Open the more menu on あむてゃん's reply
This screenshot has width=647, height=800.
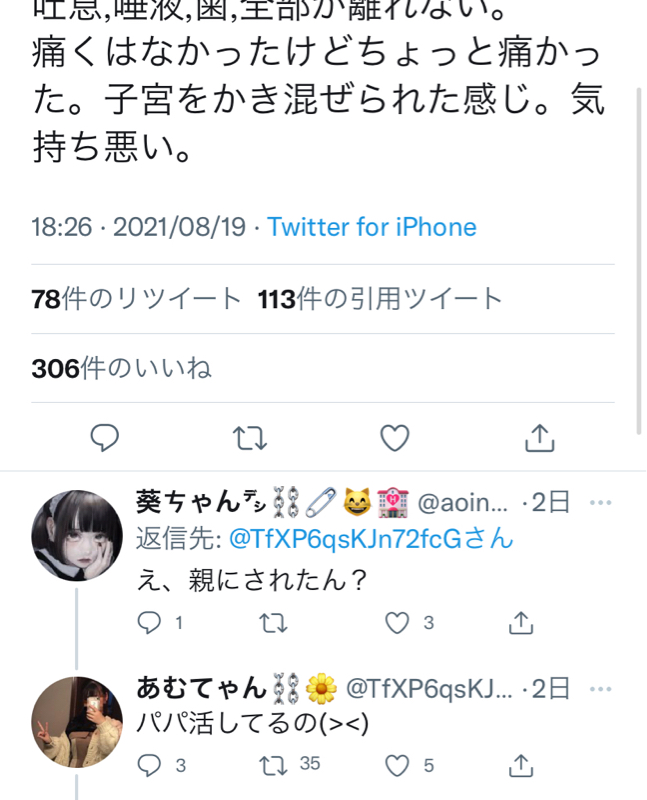click(600, 688)
